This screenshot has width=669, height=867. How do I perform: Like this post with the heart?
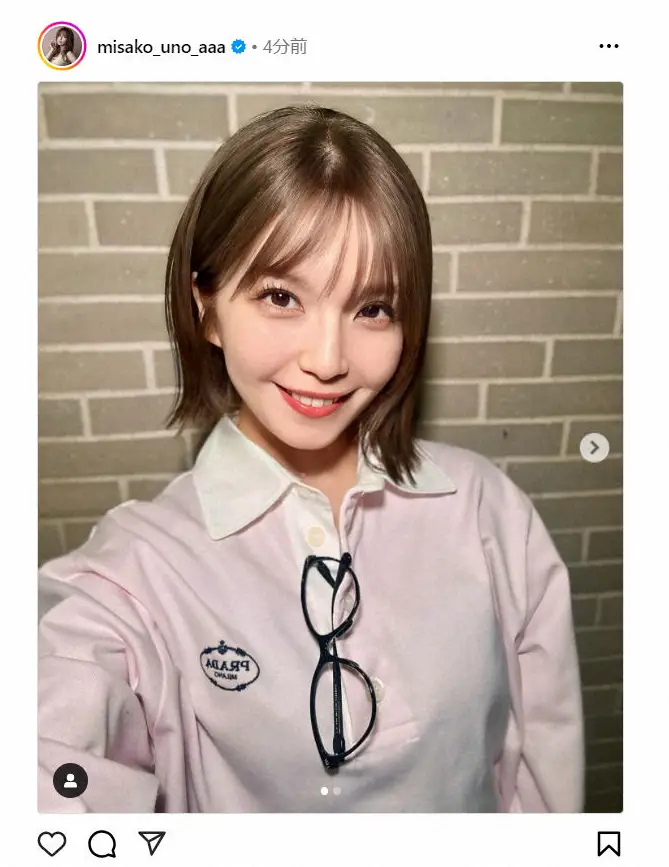[52, 843]
